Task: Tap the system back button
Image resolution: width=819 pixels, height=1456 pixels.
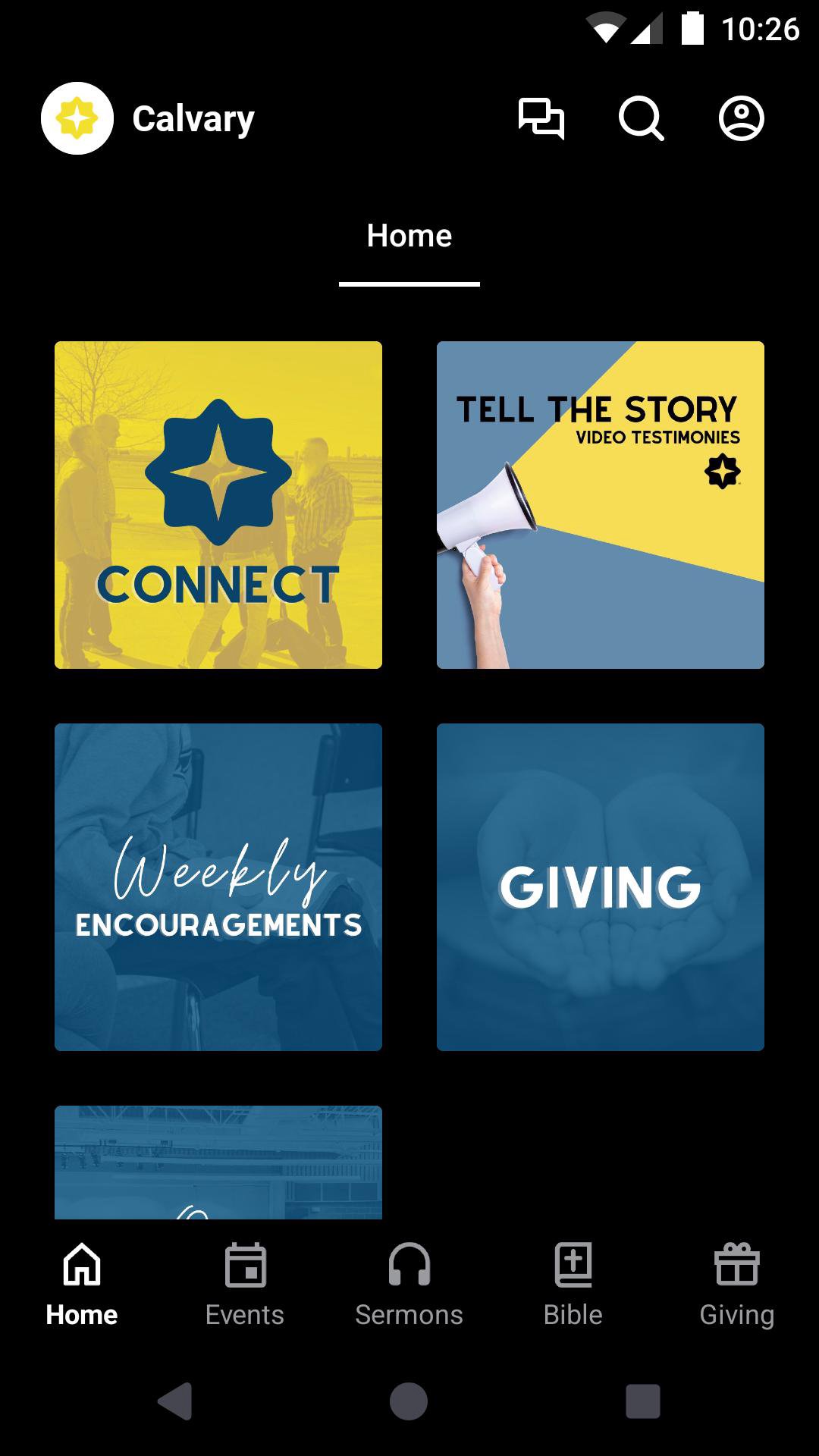Action: [x=175, y=1401]
